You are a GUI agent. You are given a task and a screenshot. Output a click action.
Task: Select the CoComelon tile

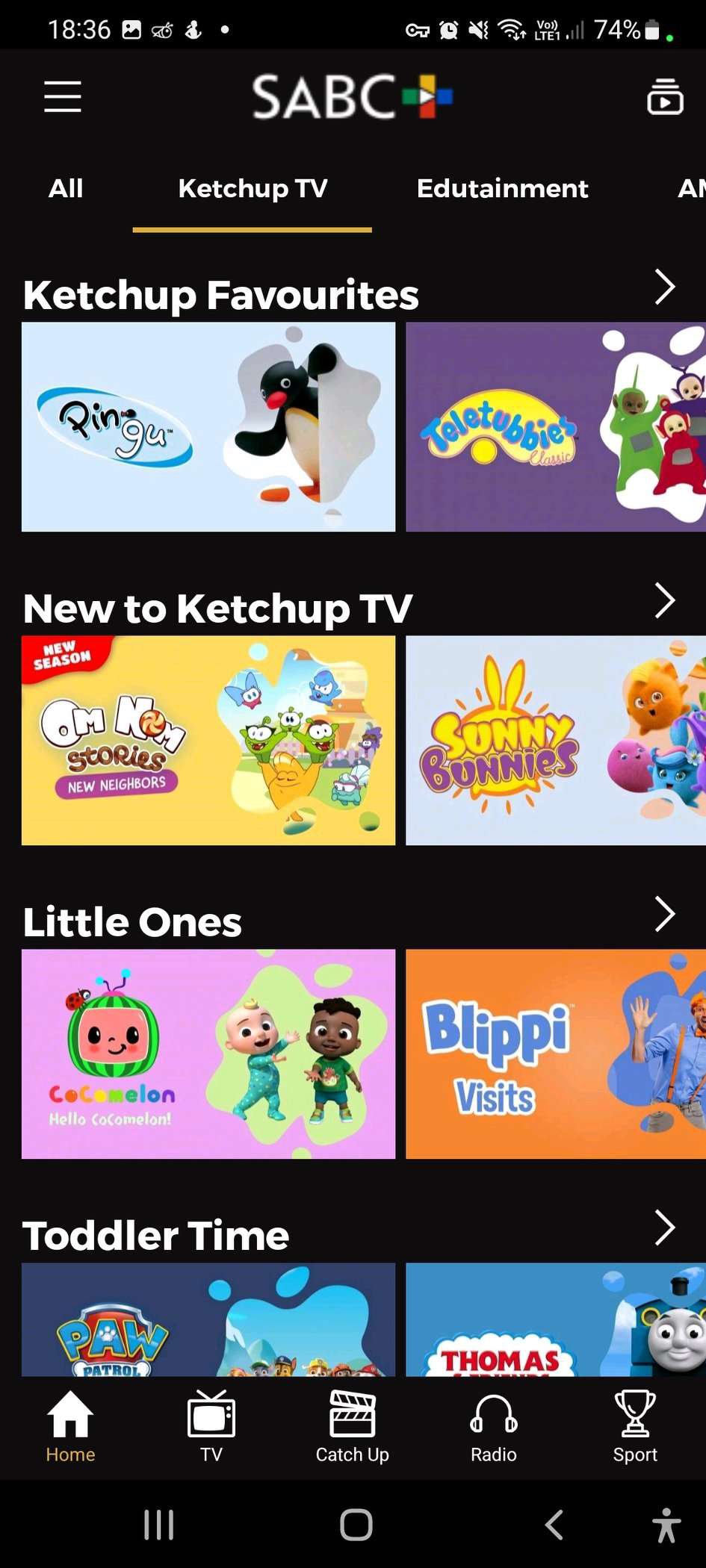pos(208,1054)
